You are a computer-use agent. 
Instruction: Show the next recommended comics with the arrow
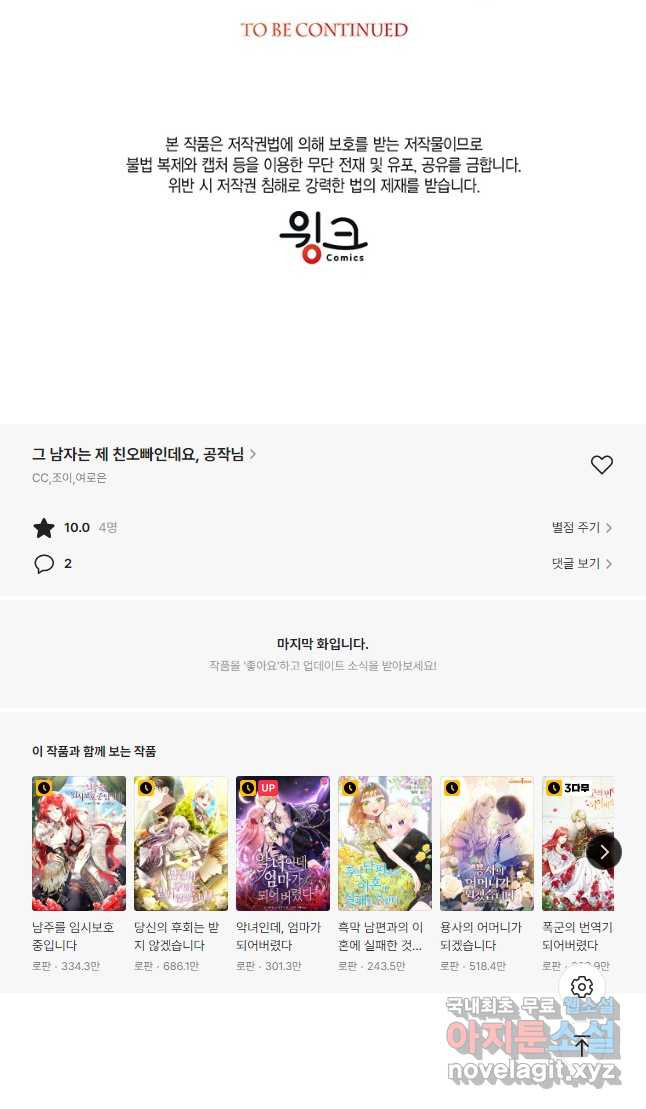coord(604,852)
